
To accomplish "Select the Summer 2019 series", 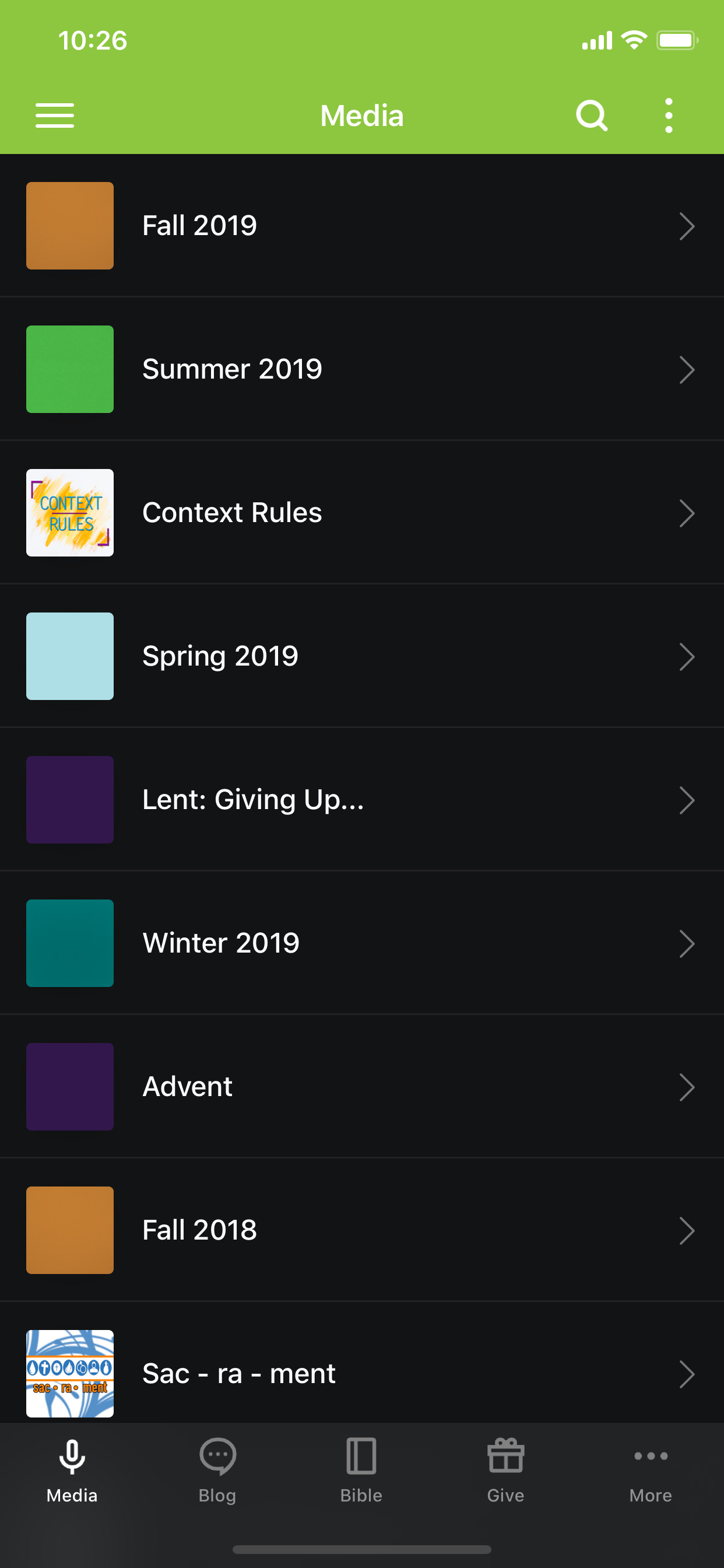I will pyautogui.click(x=362, y=369).
